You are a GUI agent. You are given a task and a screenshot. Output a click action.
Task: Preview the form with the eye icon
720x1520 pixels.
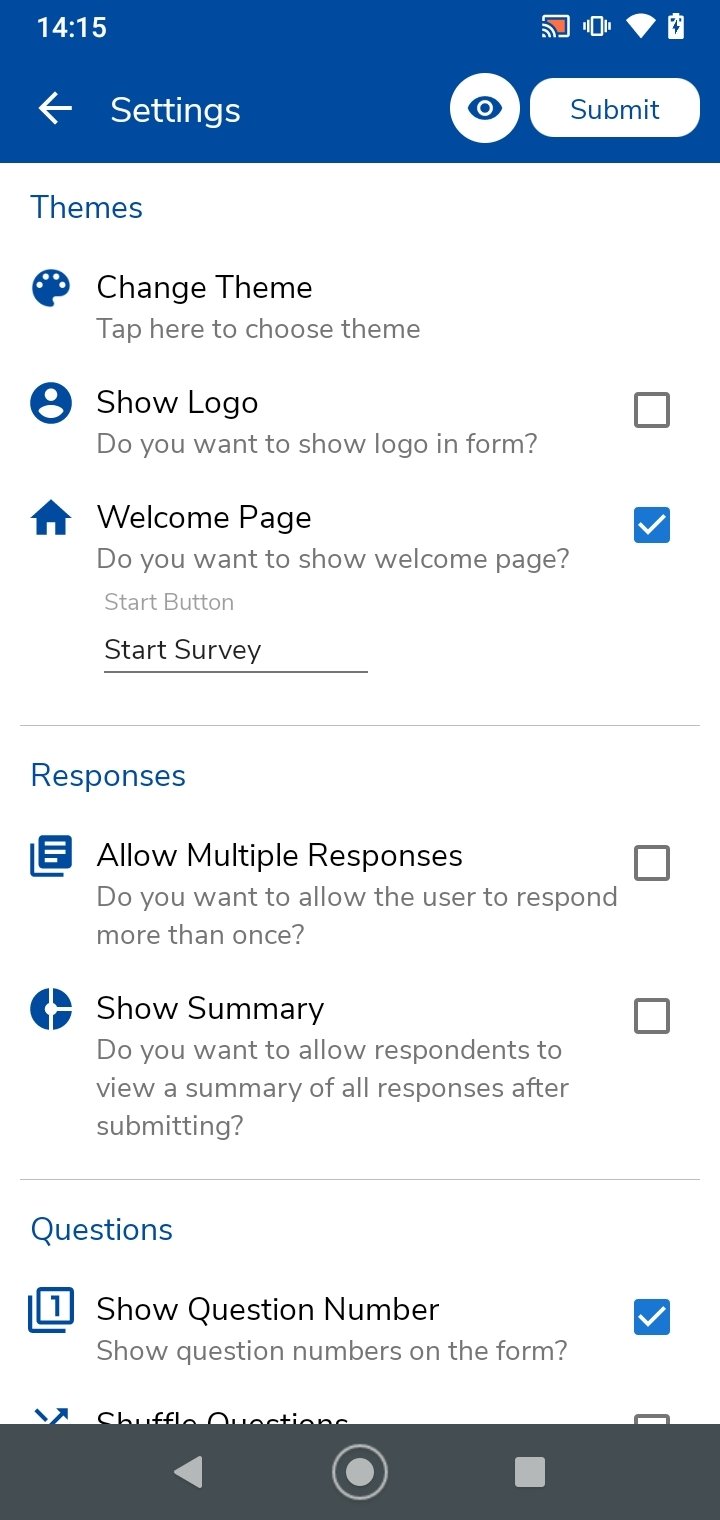(485, 108)
